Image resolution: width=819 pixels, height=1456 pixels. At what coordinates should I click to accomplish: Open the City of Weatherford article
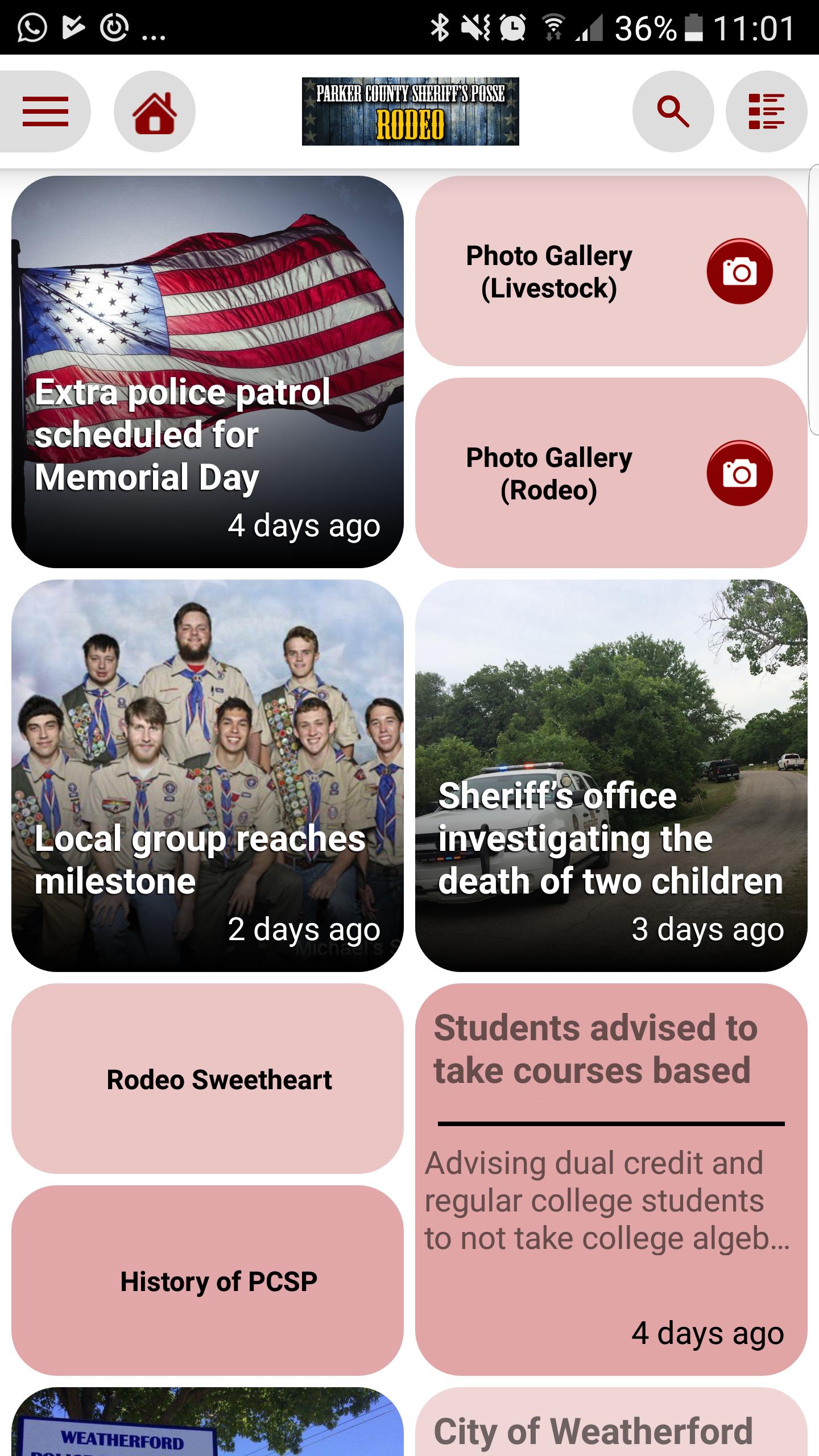click(x=611, y=1428)
